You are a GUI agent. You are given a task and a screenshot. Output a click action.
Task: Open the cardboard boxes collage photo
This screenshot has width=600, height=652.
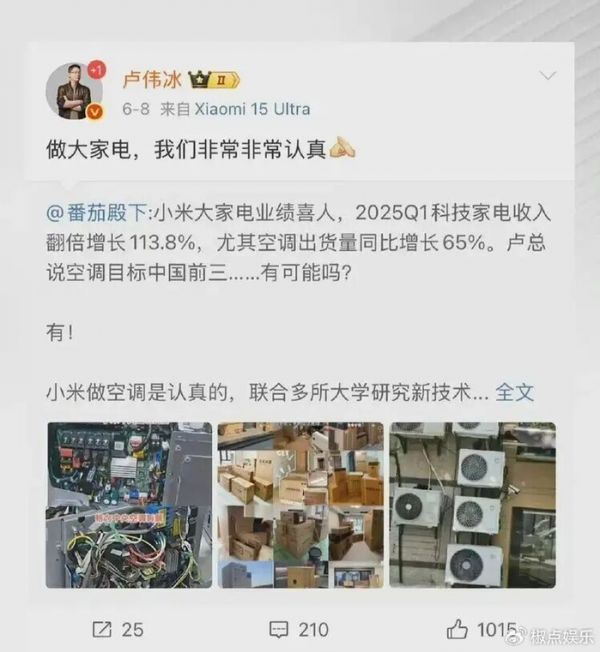click(x=300, y=504)
